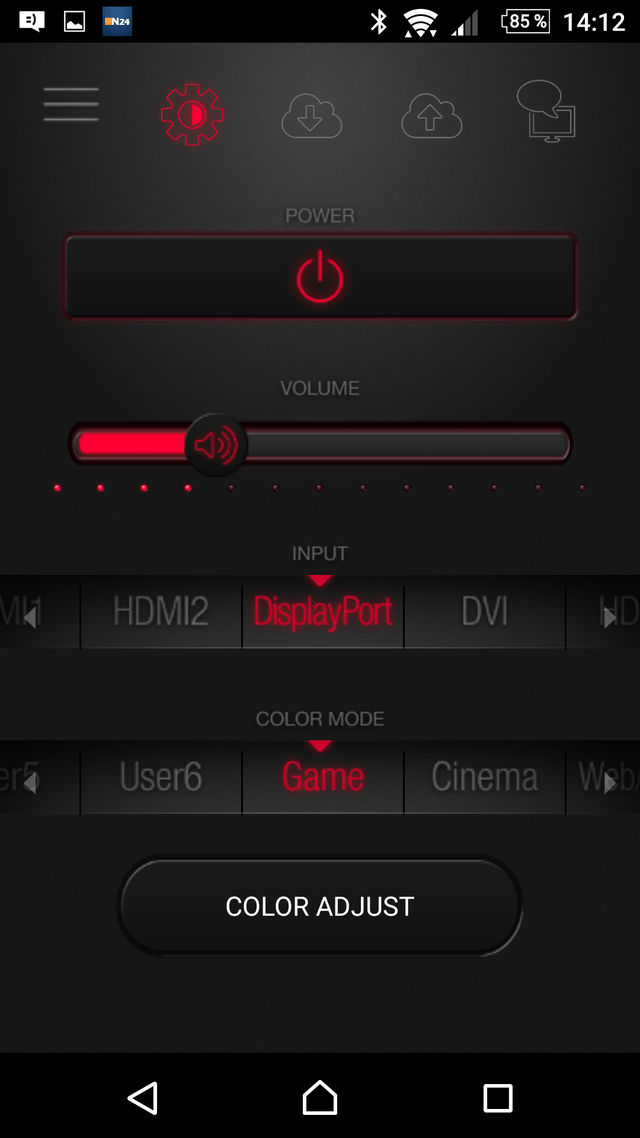Tap the volume slider track near maximum

(545, 444)
